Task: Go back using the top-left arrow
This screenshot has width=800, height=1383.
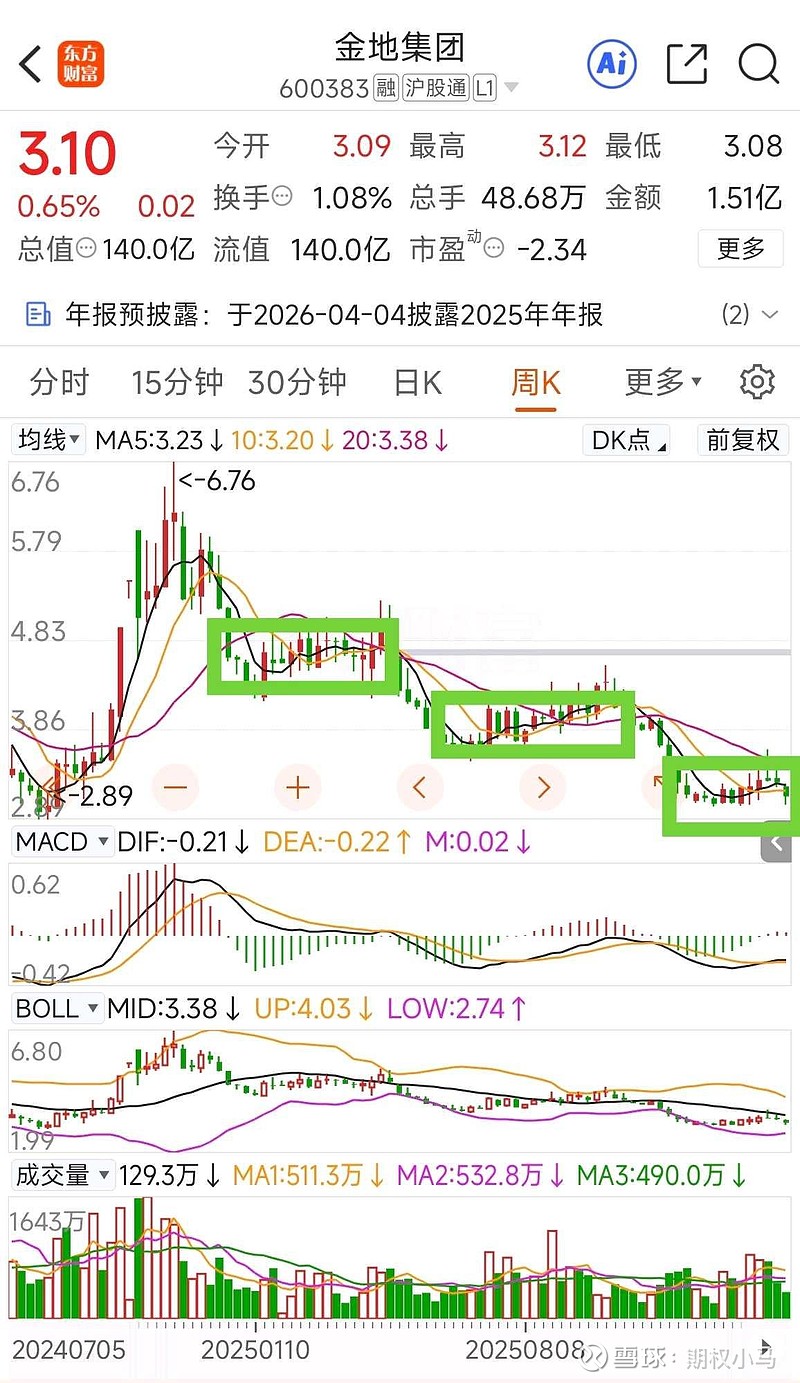Action: click(31, 65)
